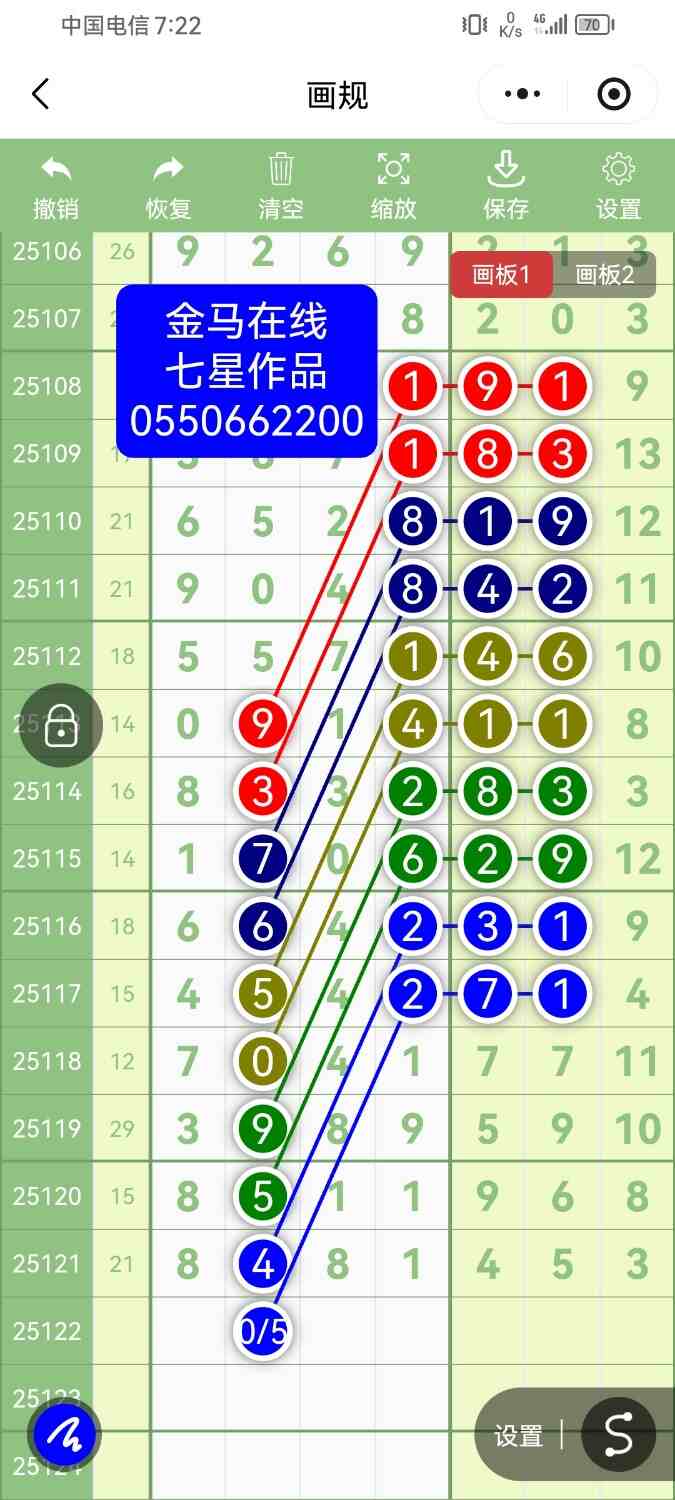Open the mini program more-options menu
The image size is (675, 1500).
pos(522,95)
